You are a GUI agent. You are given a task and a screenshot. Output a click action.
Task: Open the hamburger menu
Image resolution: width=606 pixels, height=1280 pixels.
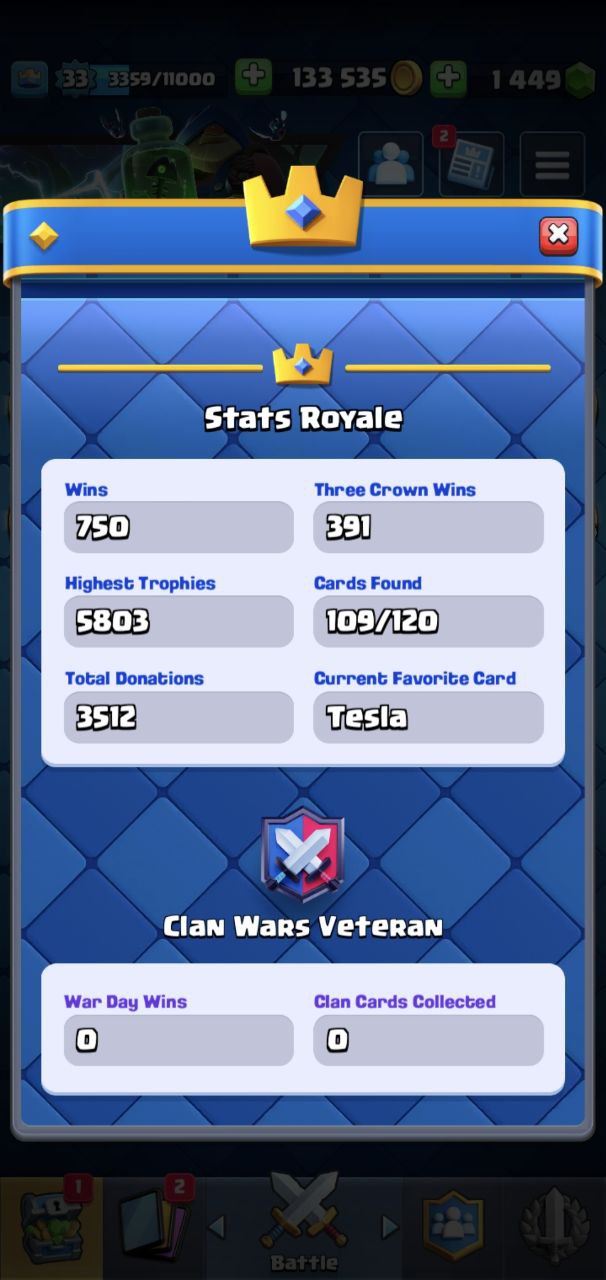552,165
